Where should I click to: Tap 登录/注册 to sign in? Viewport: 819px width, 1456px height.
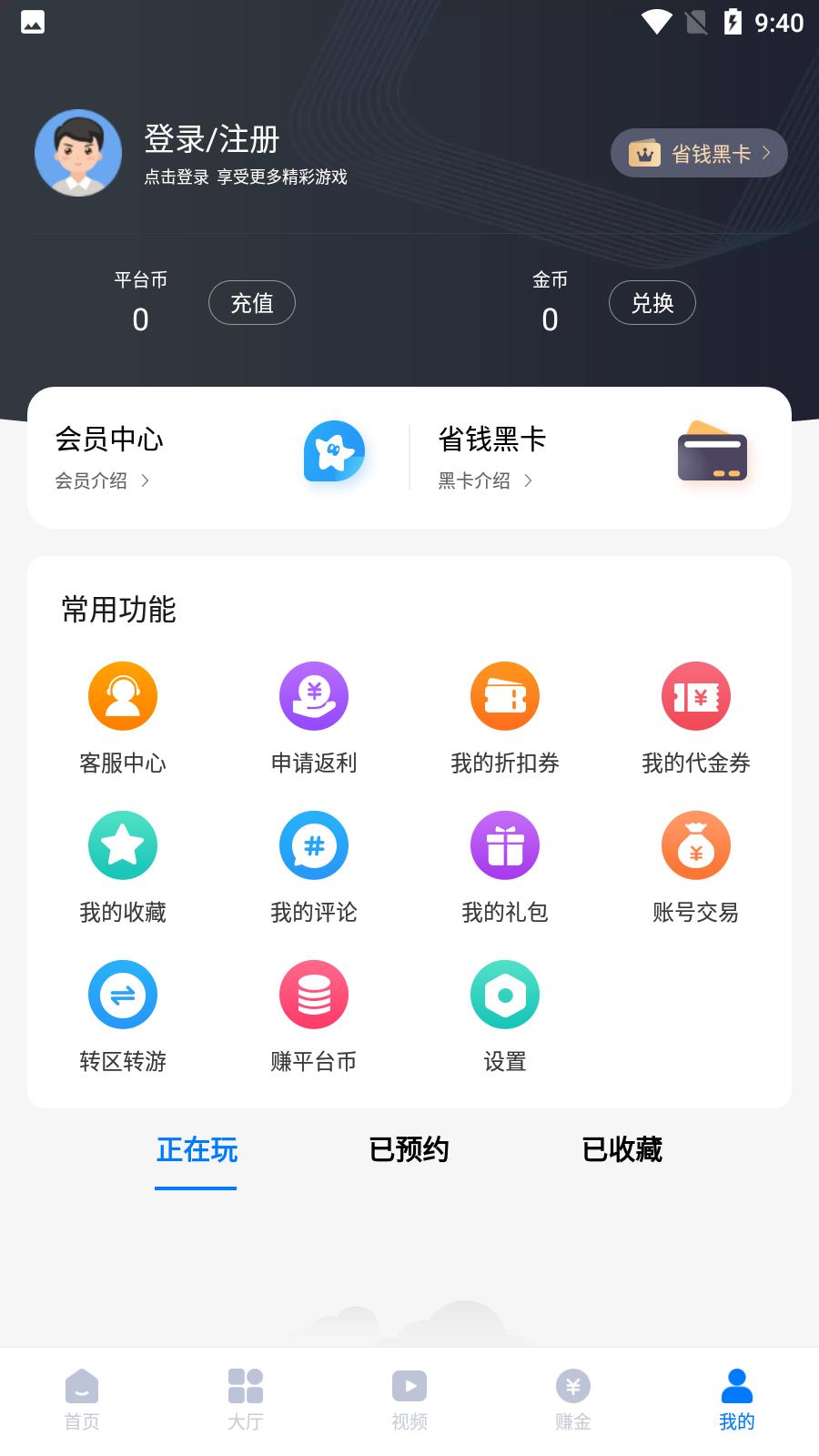211,140
